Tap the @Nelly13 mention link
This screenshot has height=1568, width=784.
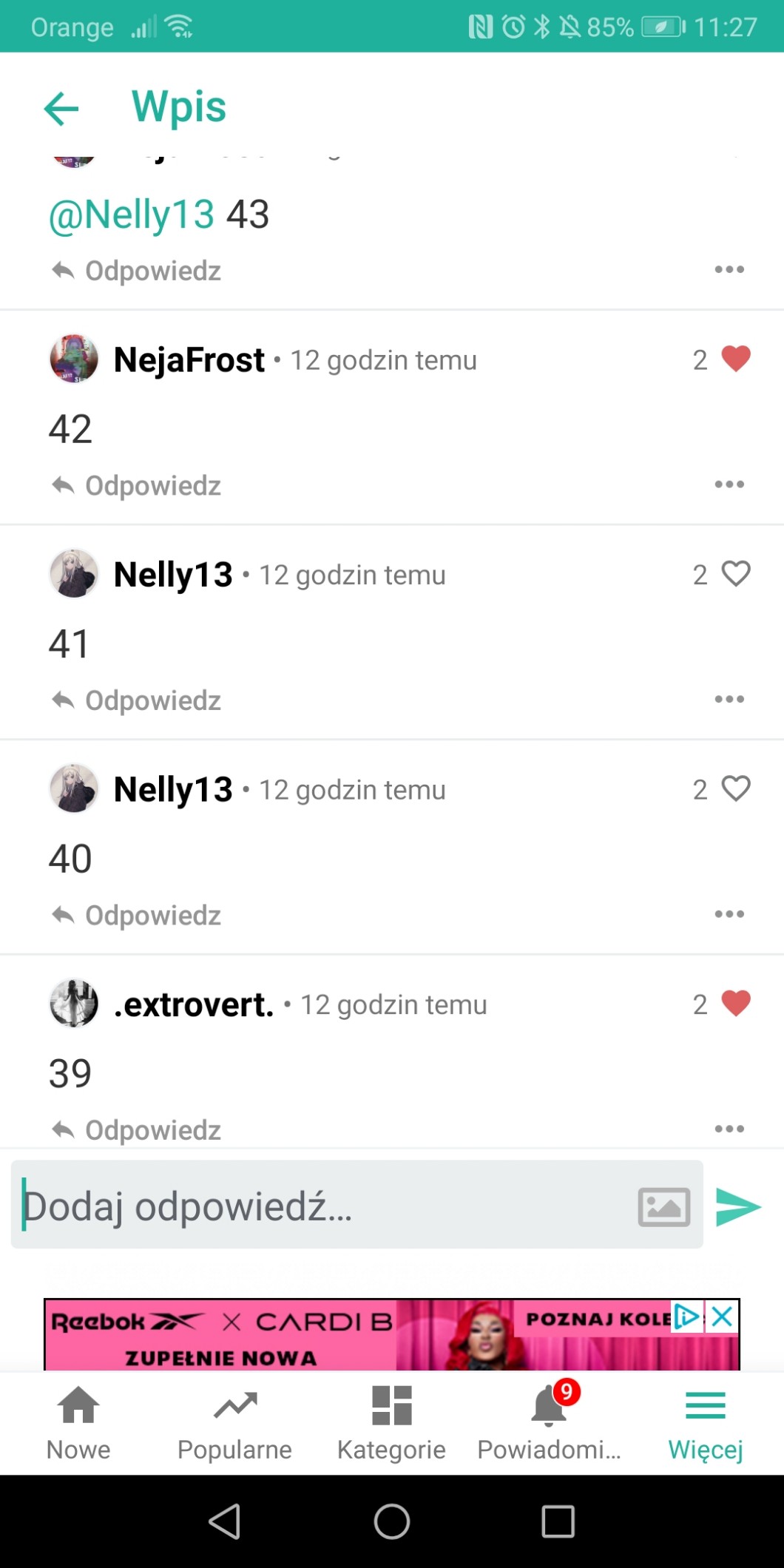pos(131,214)
